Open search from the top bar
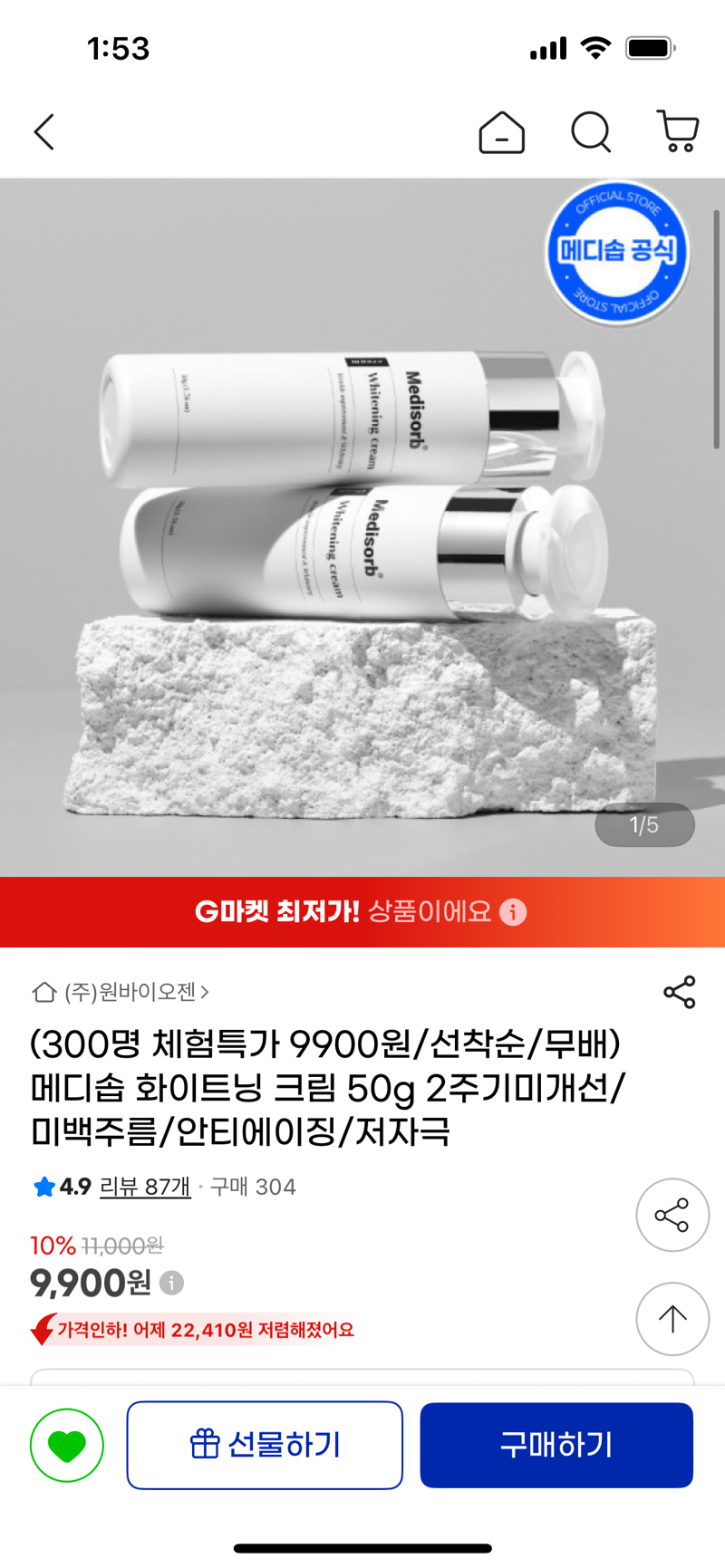The width and height of the screenshot is (725, 1568). (590, 133)
